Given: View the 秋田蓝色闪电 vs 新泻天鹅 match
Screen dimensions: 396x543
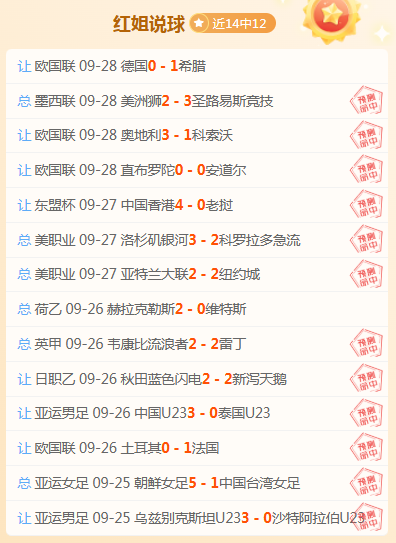Looking at the screenshot, I should click(x=197, y=379).
